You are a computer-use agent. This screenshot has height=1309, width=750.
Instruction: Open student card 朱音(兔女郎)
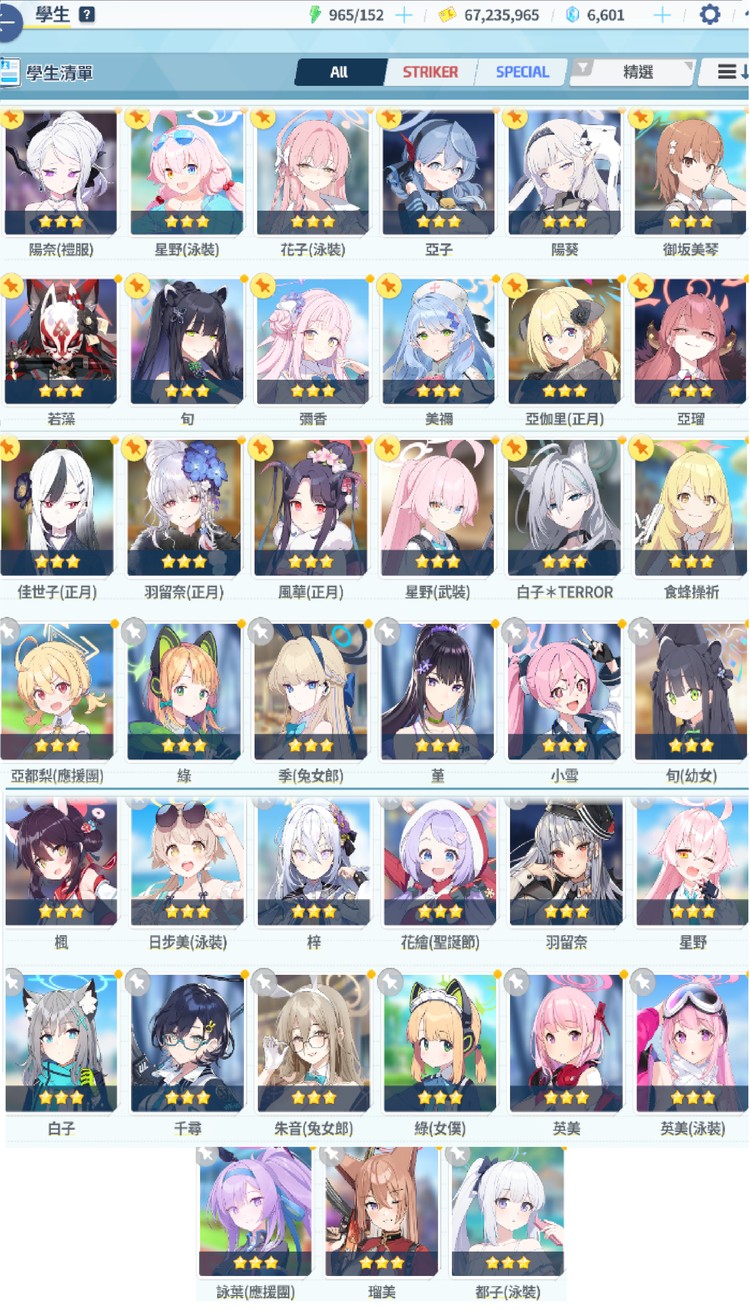click(x=313, y=1040)
